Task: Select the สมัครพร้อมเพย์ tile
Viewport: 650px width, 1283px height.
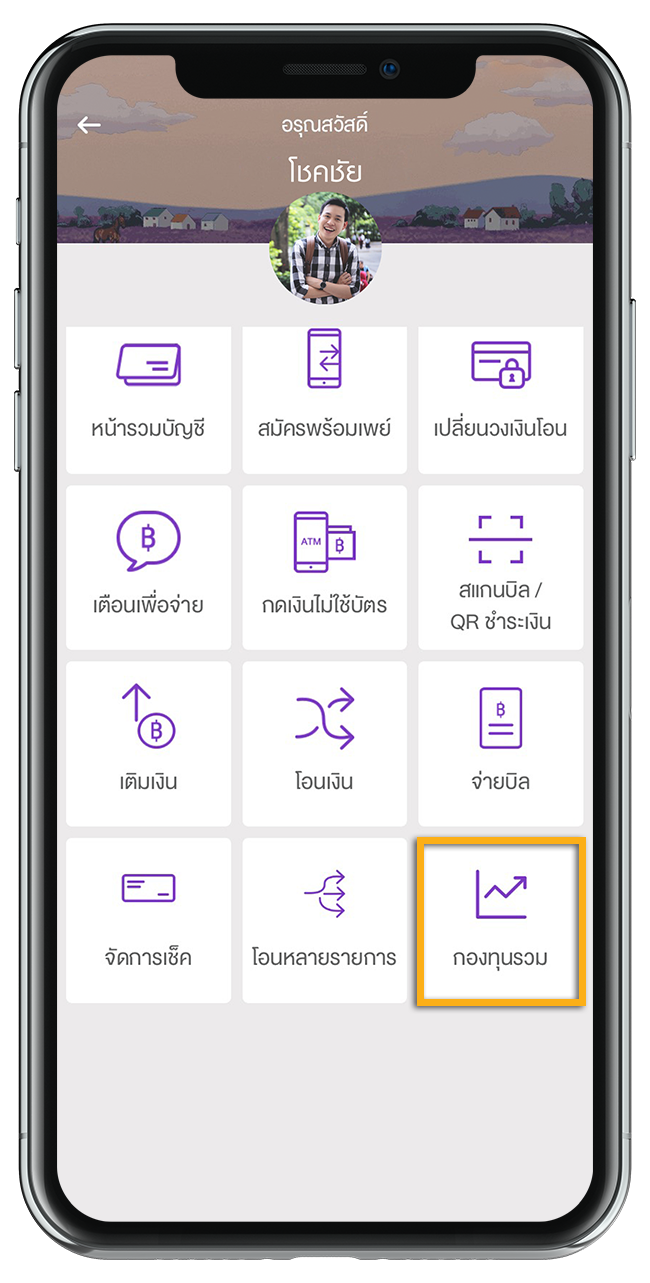Action: 324,398
